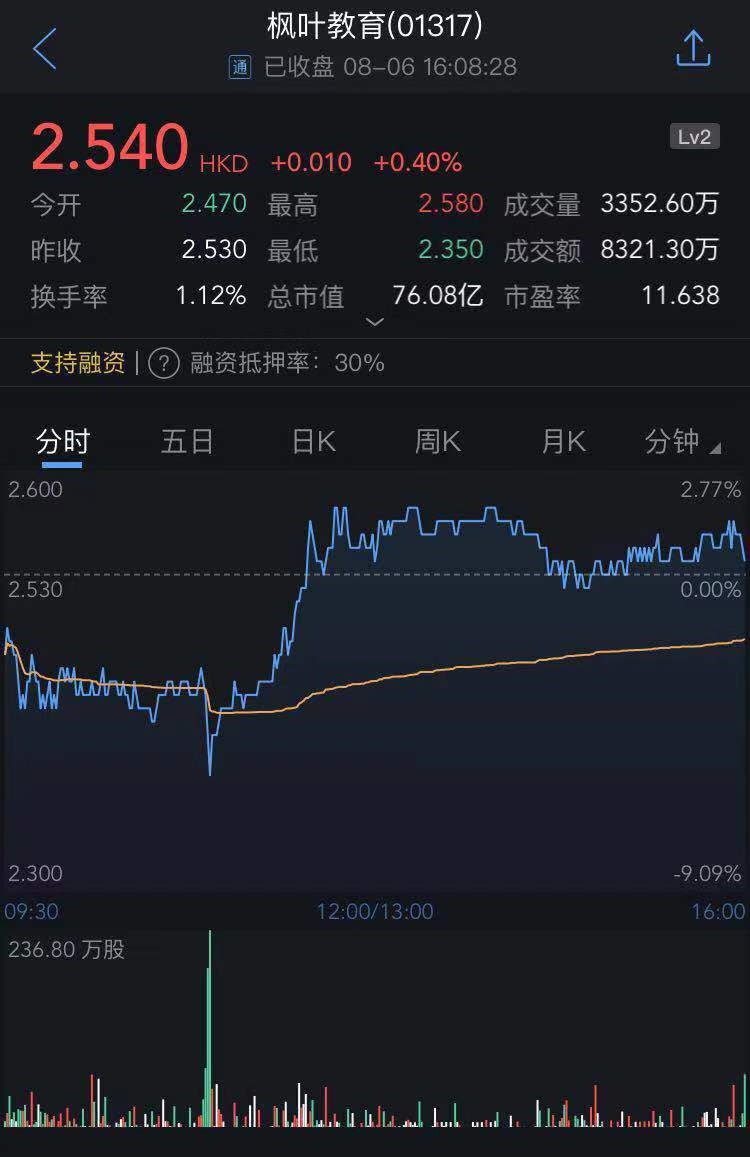This screenshot has width=750, height=1157.
Task: Share this stock page
Action: (x=693, y=48)
